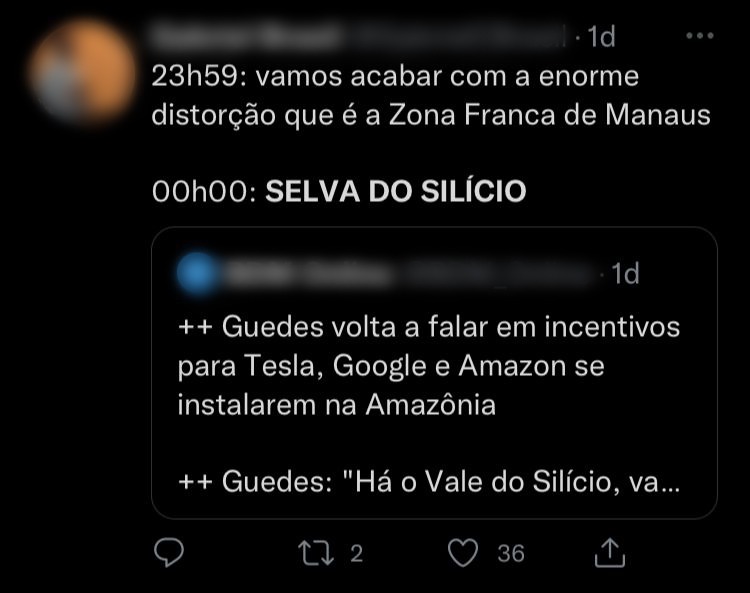Open the tweet's three-dot overflow menu
This screenshot has width=750, height=593.
[700, 36]
